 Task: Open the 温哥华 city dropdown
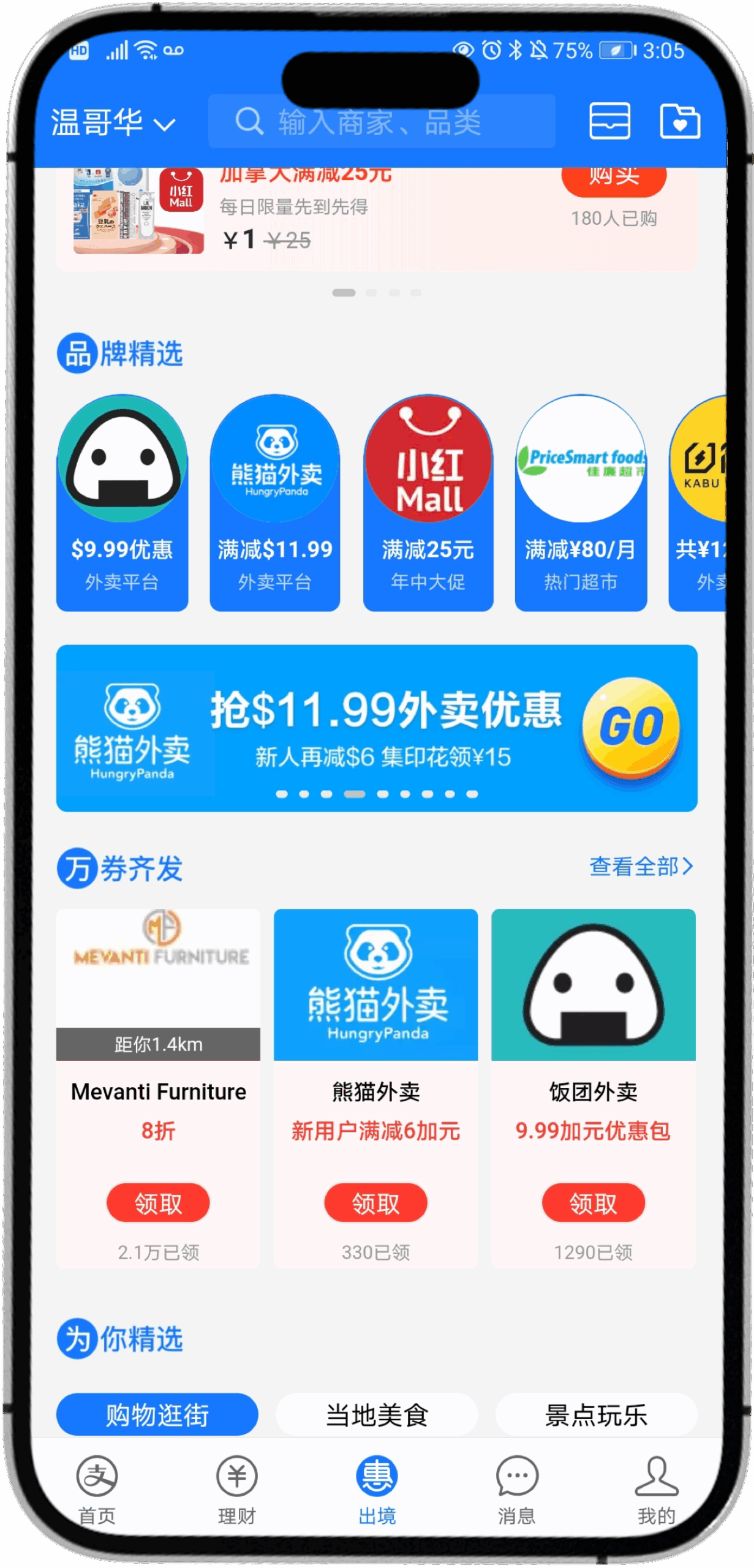[x=113, y=123]
